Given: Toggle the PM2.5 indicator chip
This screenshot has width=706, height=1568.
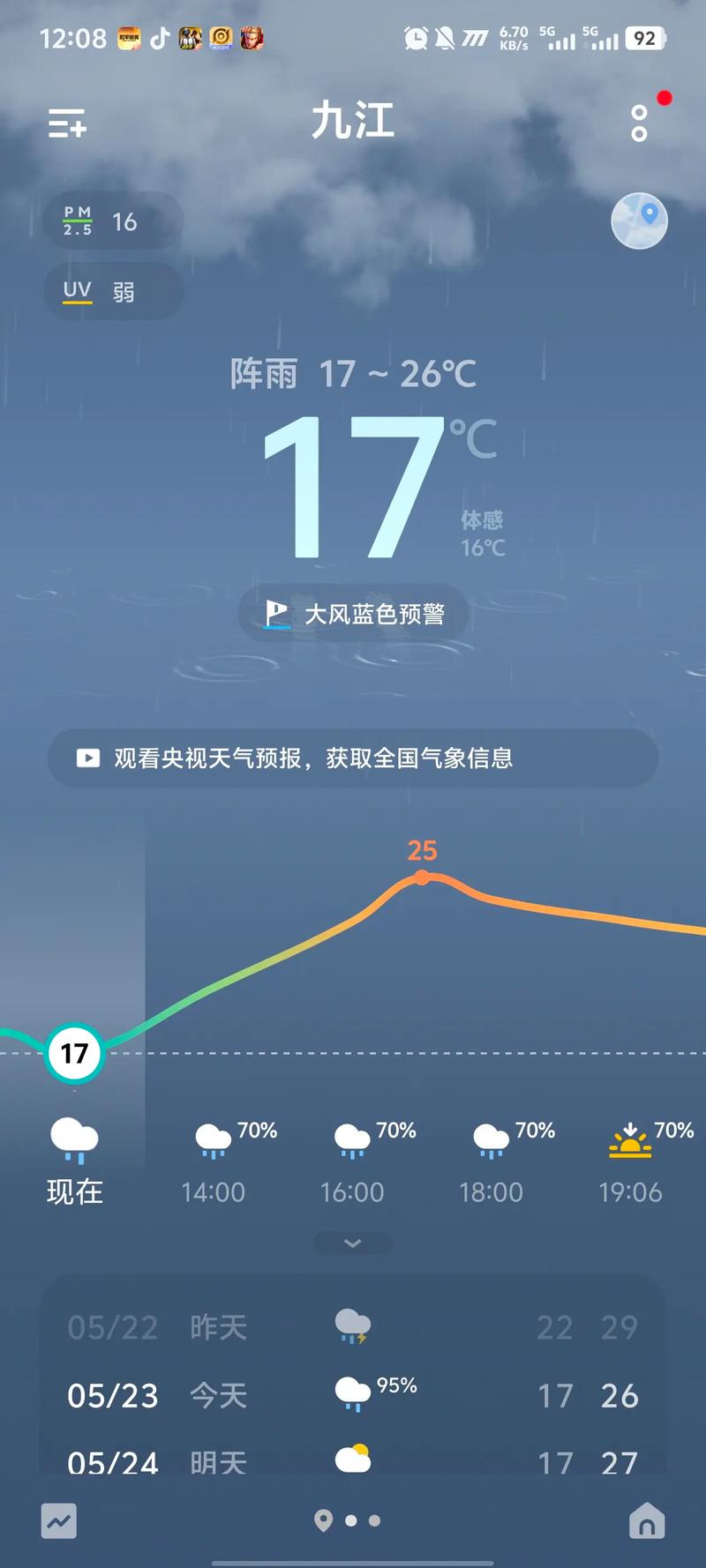Looking at the screenshot, I should (x=111, y=221).
